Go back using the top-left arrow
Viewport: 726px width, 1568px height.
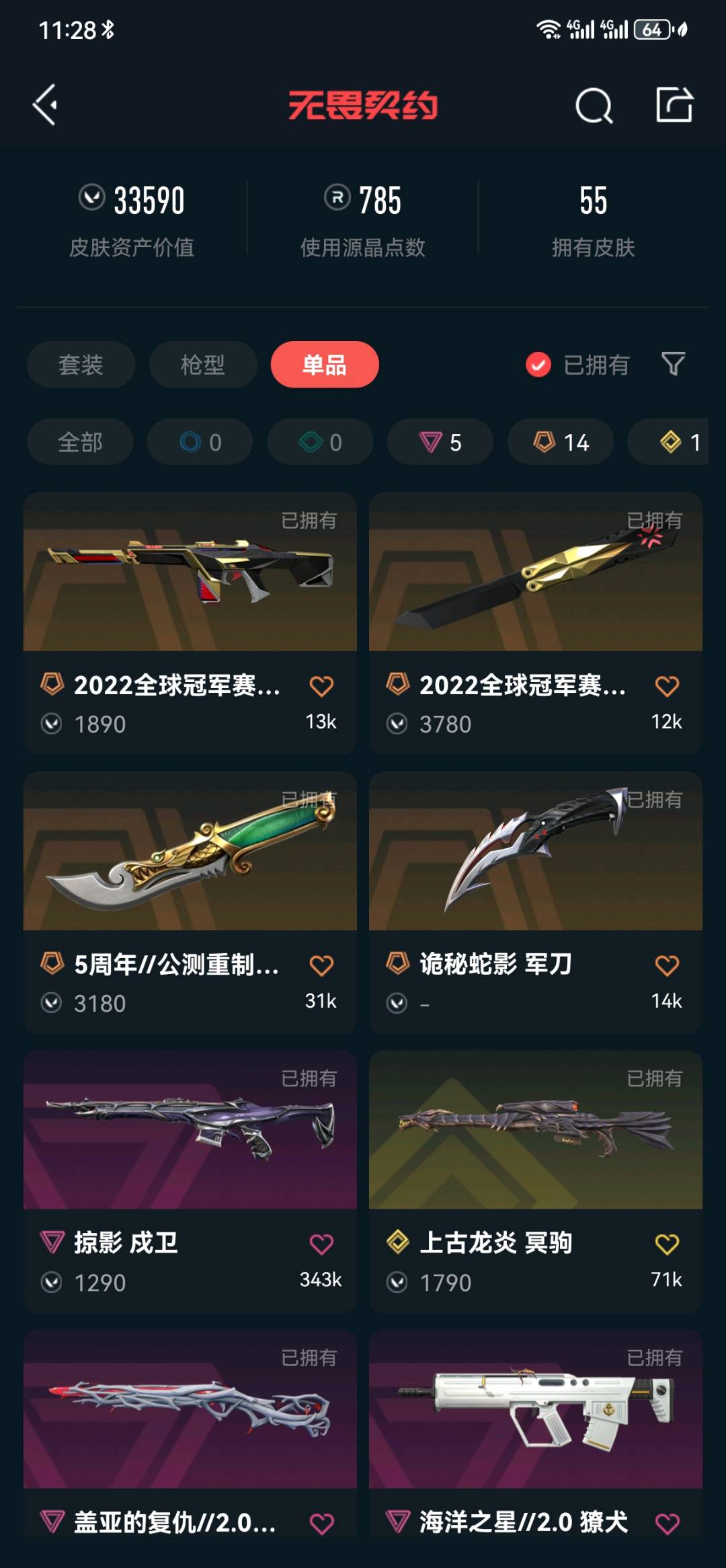(45, 105)
